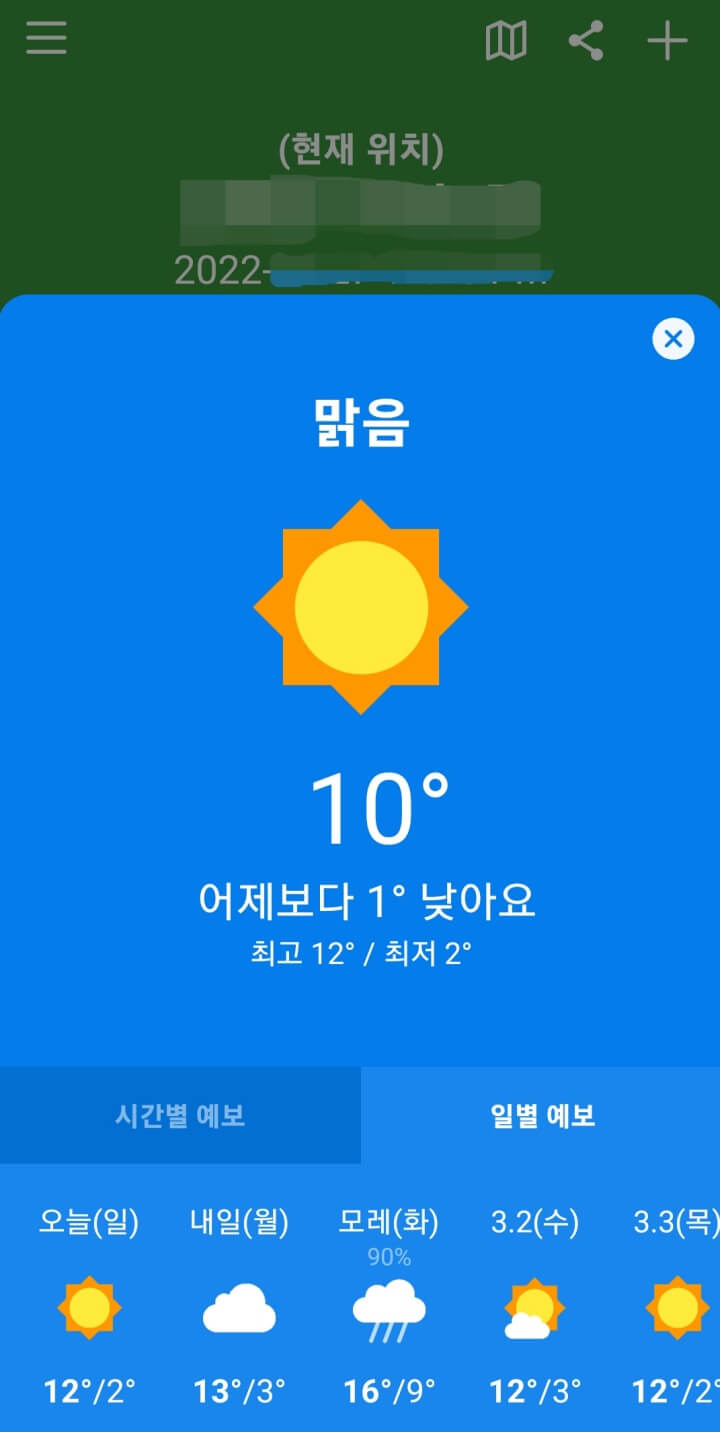Select the 일별 예보 tab
This screenshot has width=720, height=1432.
click(x=541, y=1117)
